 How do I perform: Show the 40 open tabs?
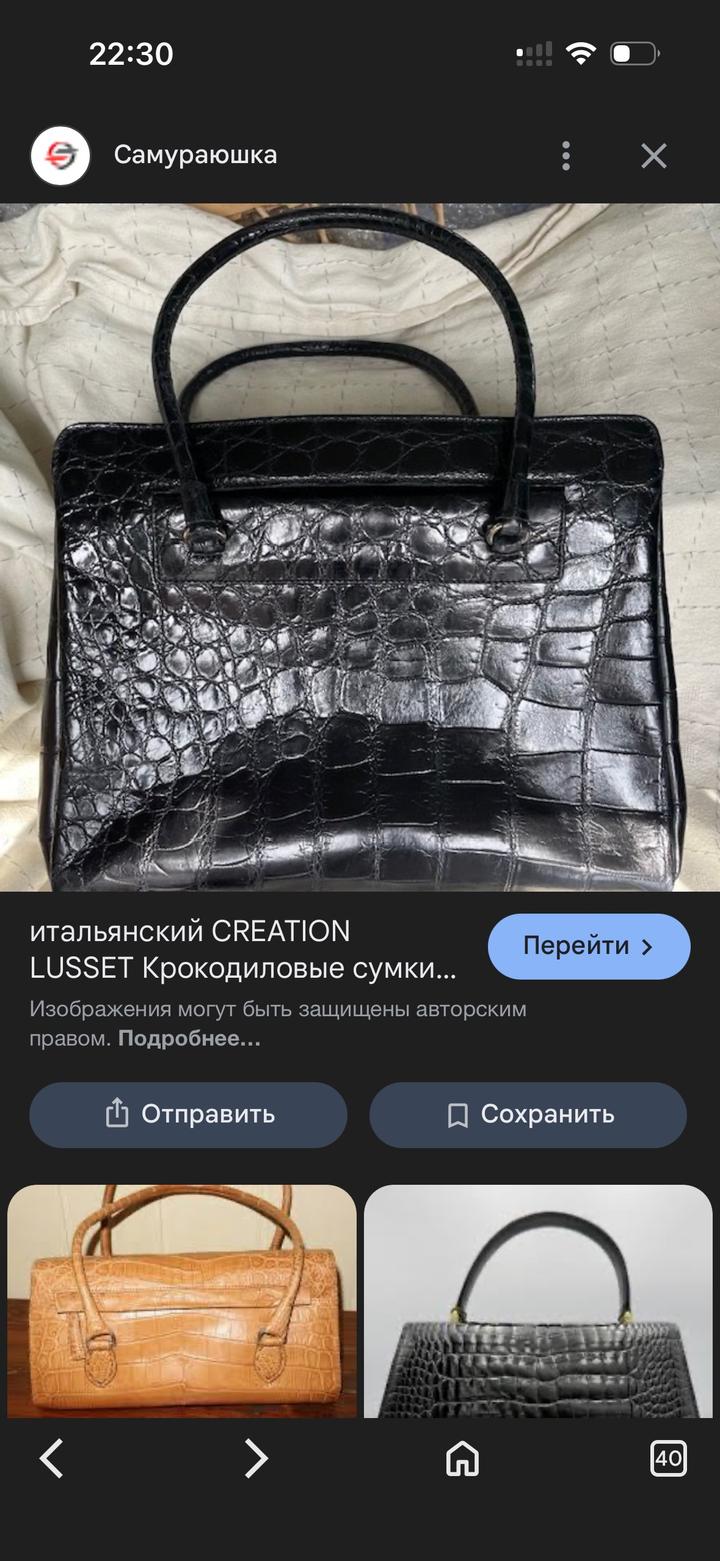click(667, 1459)
